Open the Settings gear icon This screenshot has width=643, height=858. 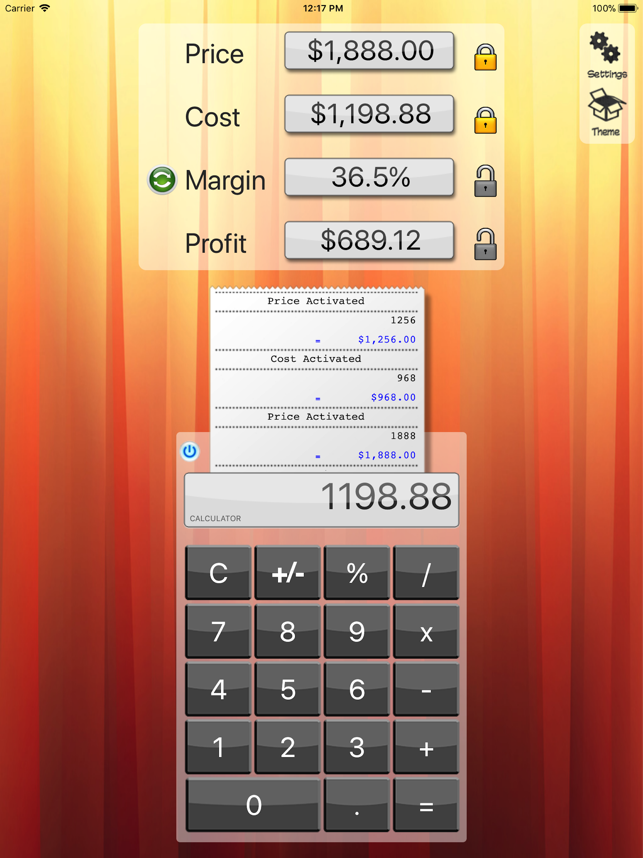(605, 53)
